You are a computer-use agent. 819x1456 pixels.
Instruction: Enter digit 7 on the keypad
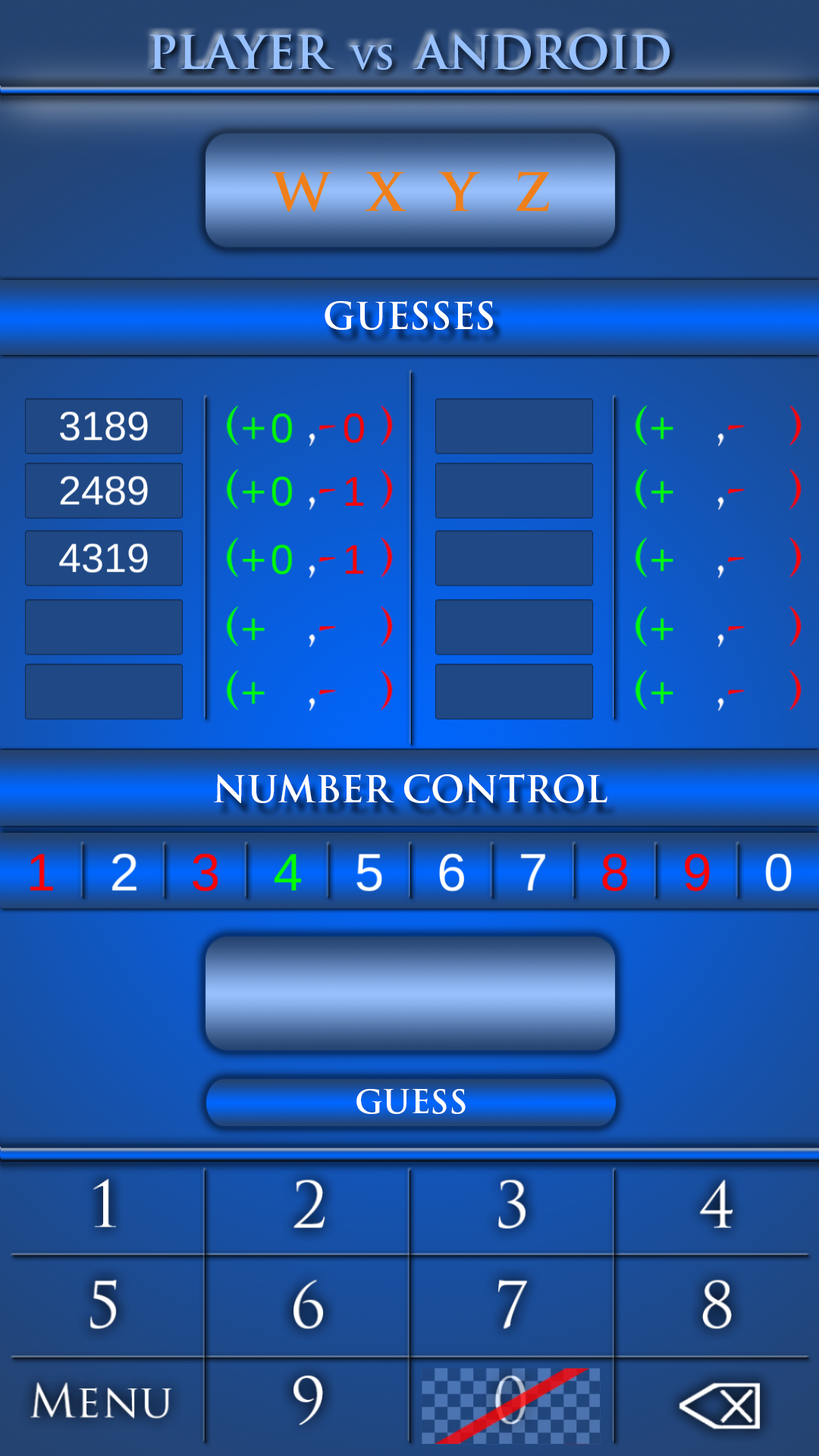pyautogui.click(x=512, y=1305)
